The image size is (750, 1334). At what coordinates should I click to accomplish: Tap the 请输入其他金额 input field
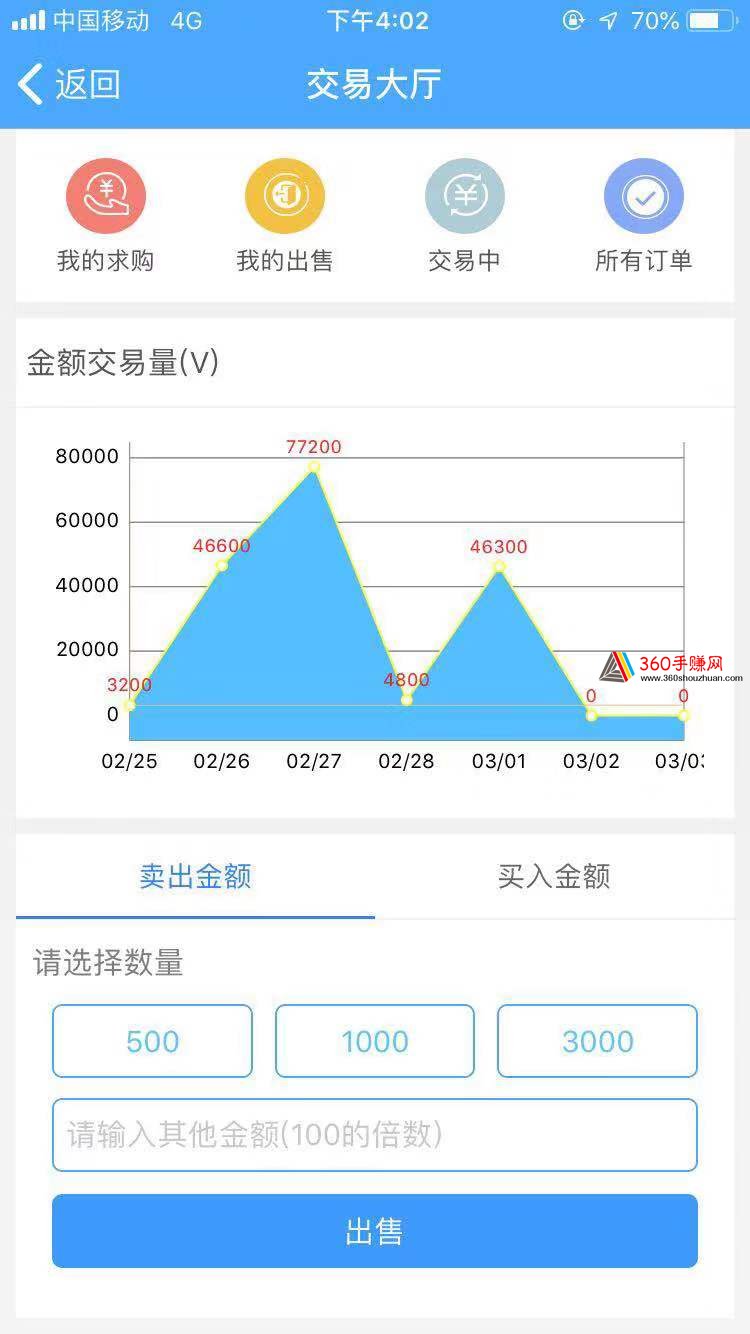375,1135
